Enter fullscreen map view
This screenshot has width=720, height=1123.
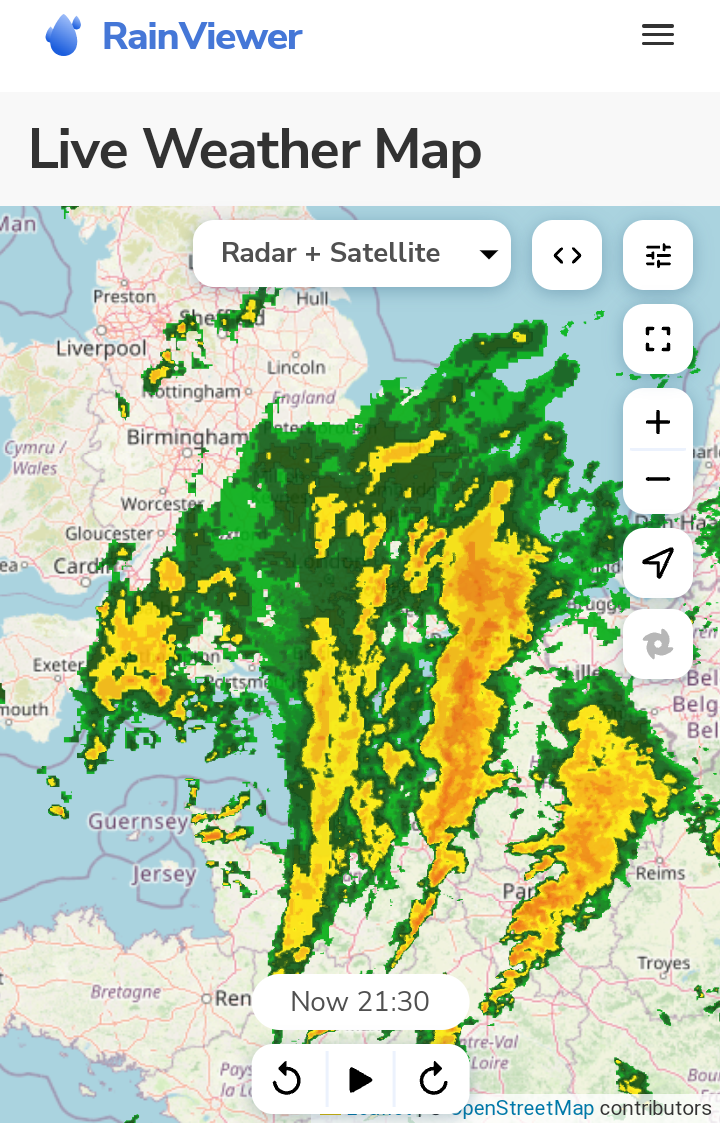658,339
